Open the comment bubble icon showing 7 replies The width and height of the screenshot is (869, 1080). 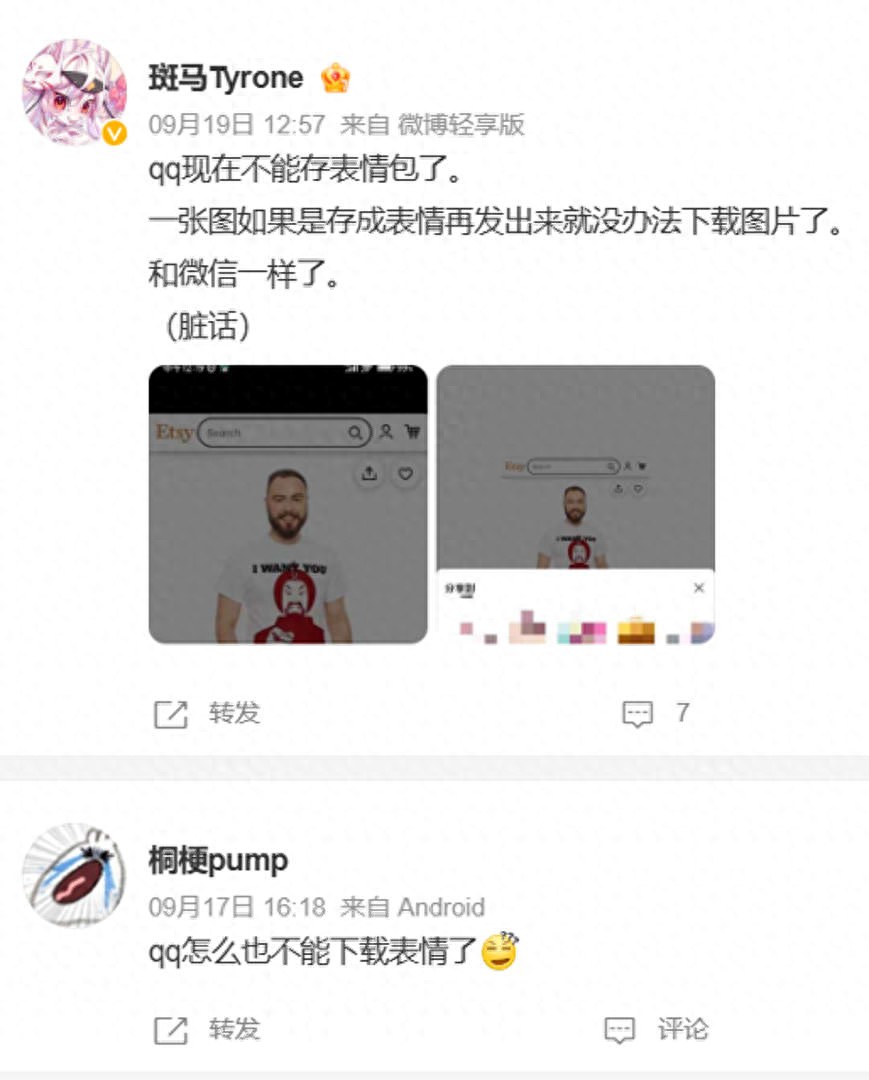pos(641,714)
